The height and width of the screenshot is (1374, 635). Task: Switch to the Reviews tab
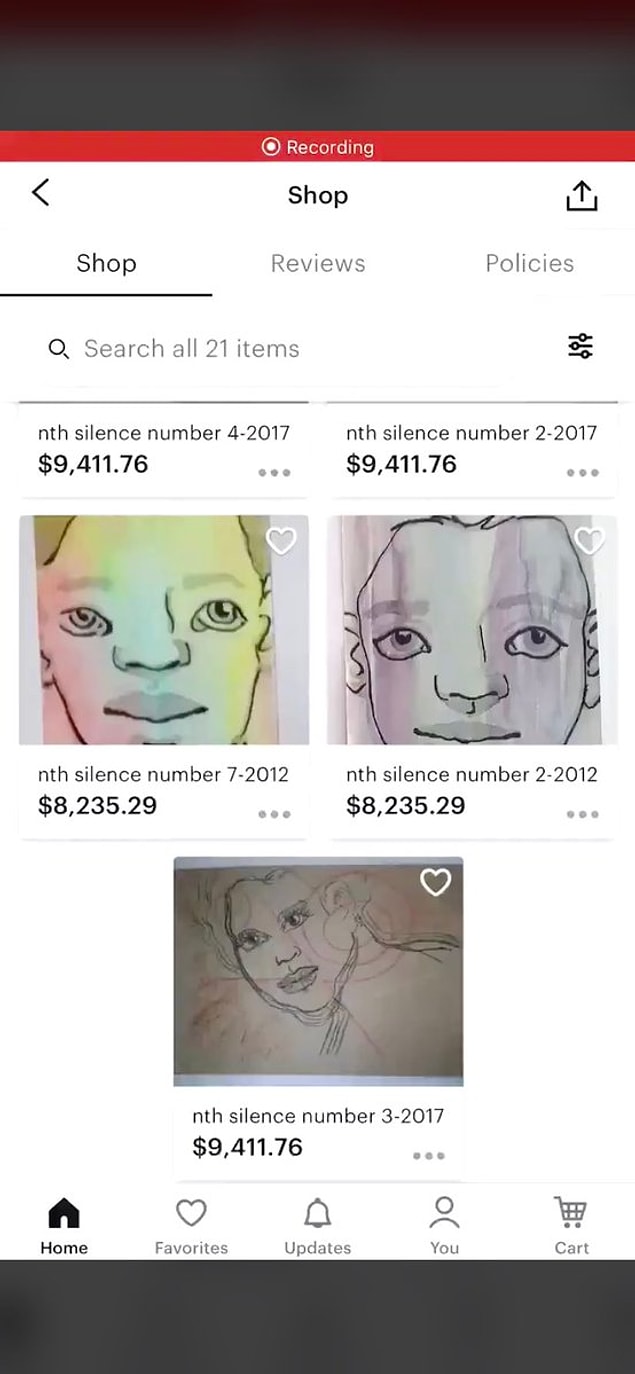tap(318, 263)
